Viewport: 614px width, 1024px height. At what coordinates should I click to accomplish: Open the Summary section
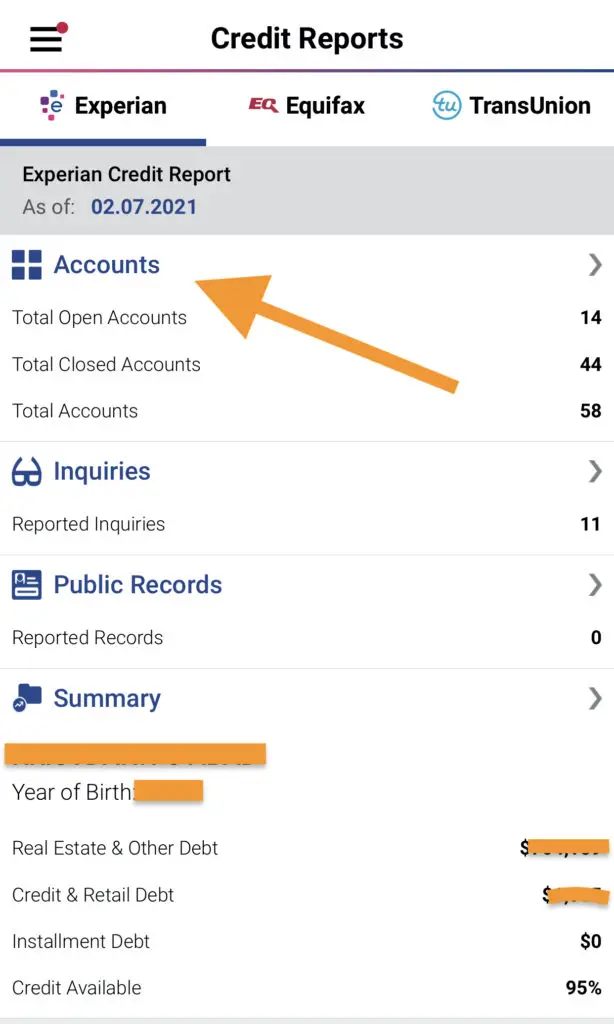coord(307,699)
